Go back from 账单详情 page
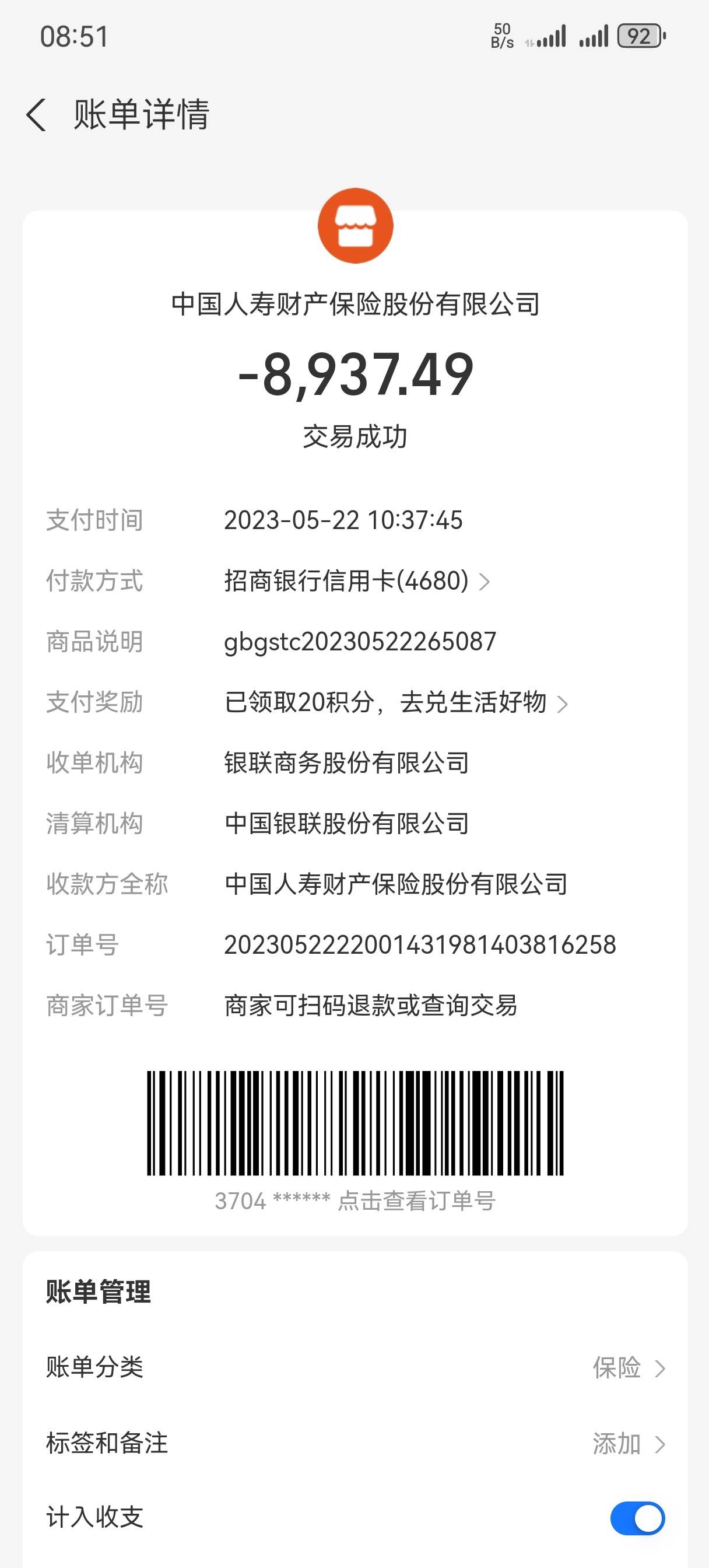Image resolution: width=709 pixels, height=1568 pixels. point(37,114)
